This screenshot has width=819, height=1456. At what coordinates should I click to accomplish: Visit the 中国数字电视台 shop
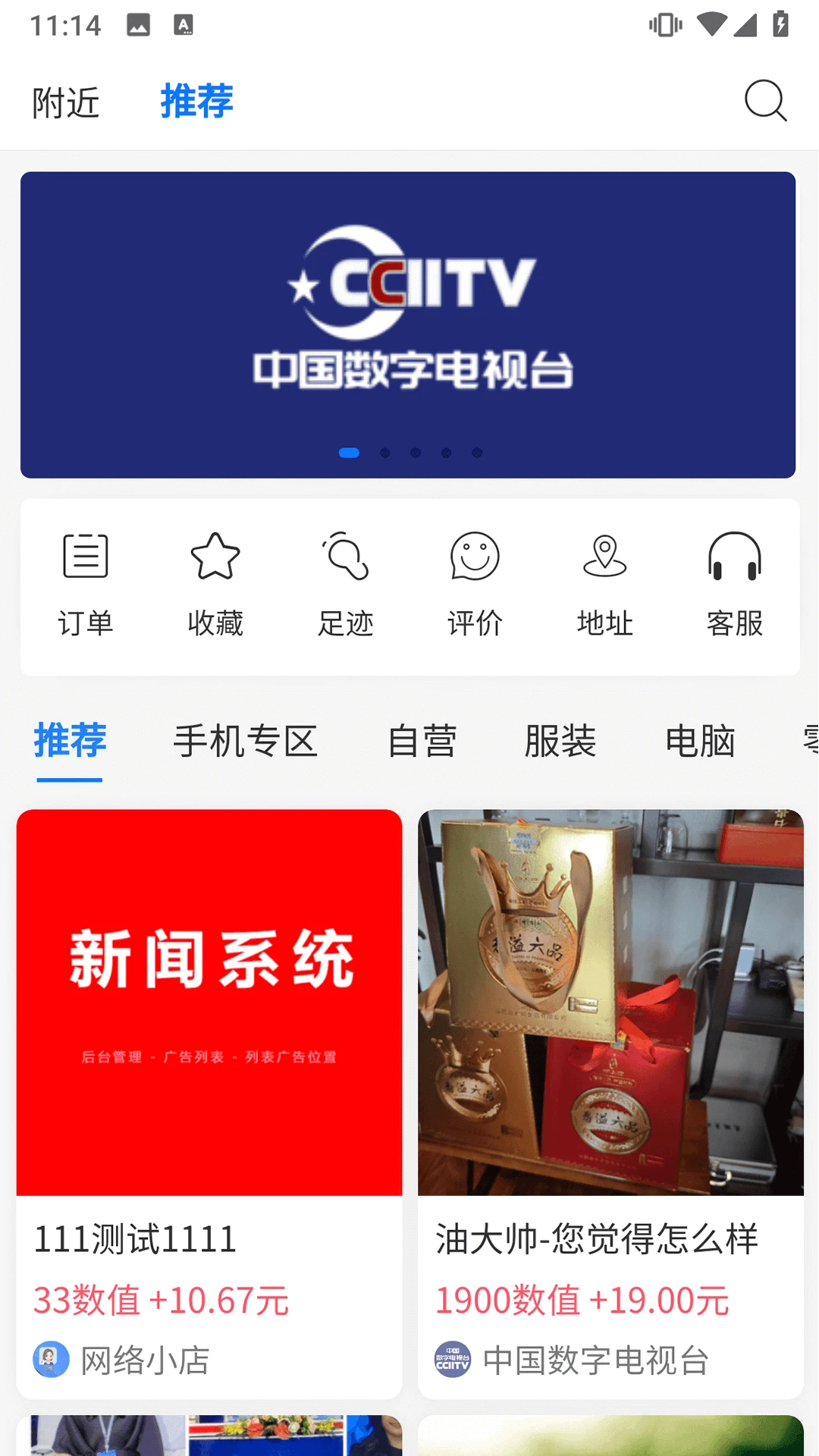[x=595, y=1360]
